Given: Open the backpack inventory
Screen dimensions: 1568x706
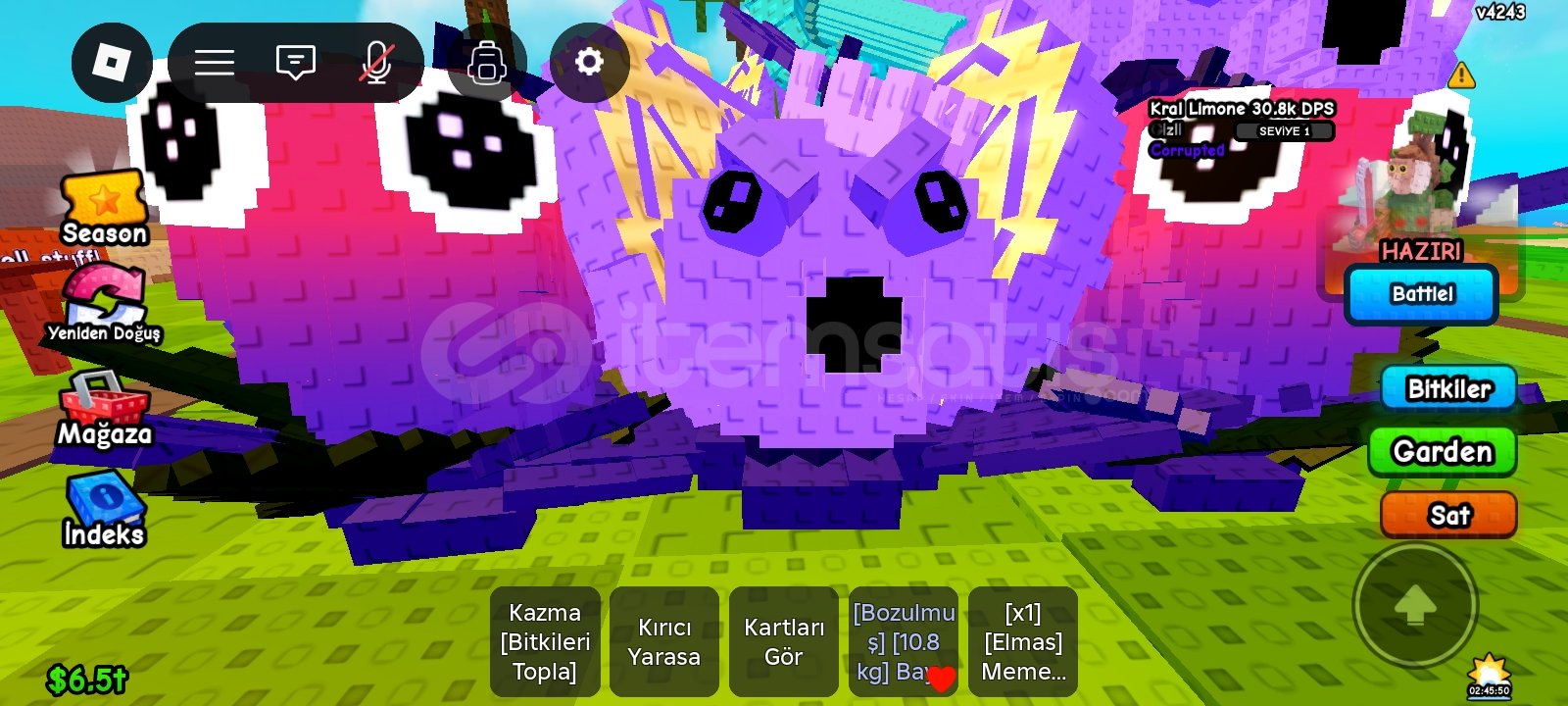Looking at the screenshot, I should [487, 63].
